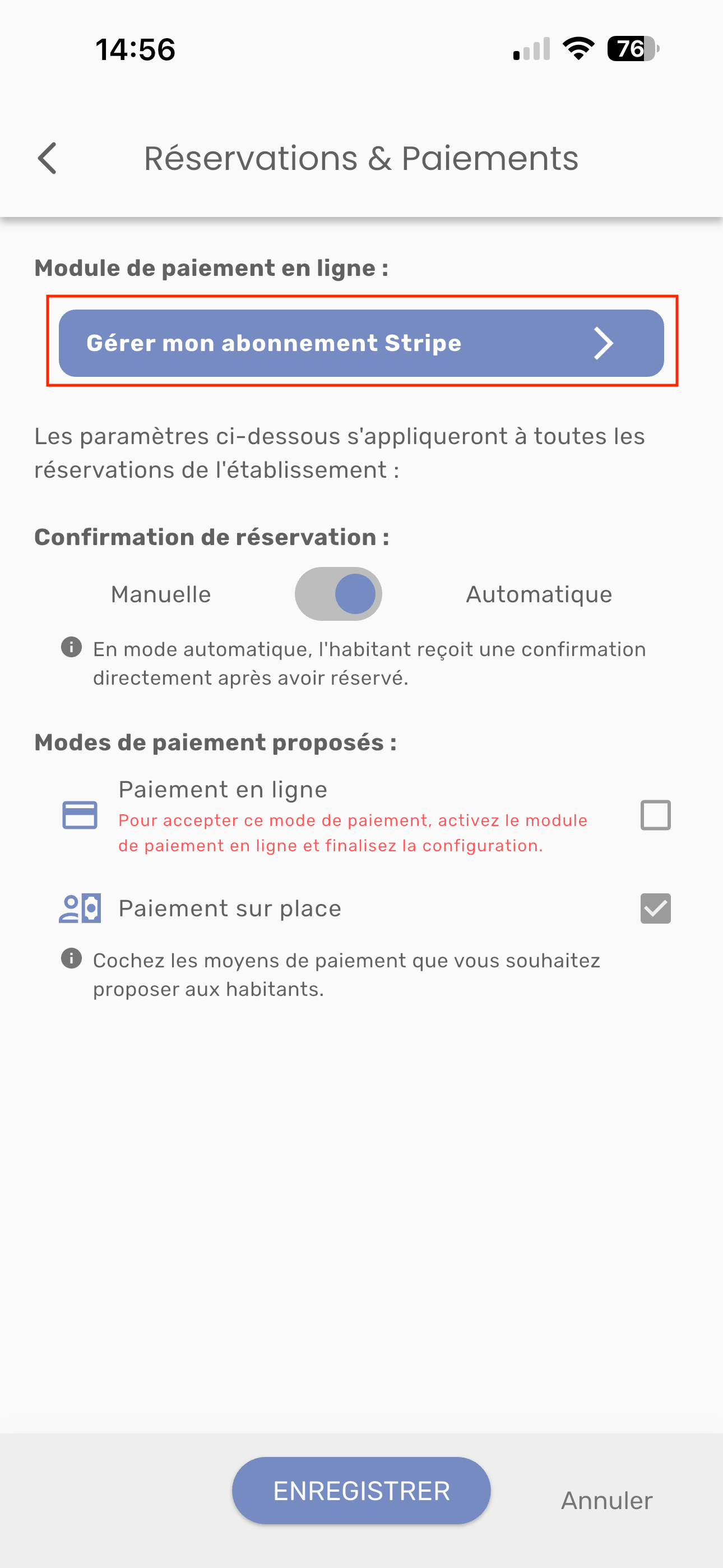Image resolution: width=723 pixels, height=1568 pixels.
Task: Go back from Réservations & Paiements
Action: (48, 159)
